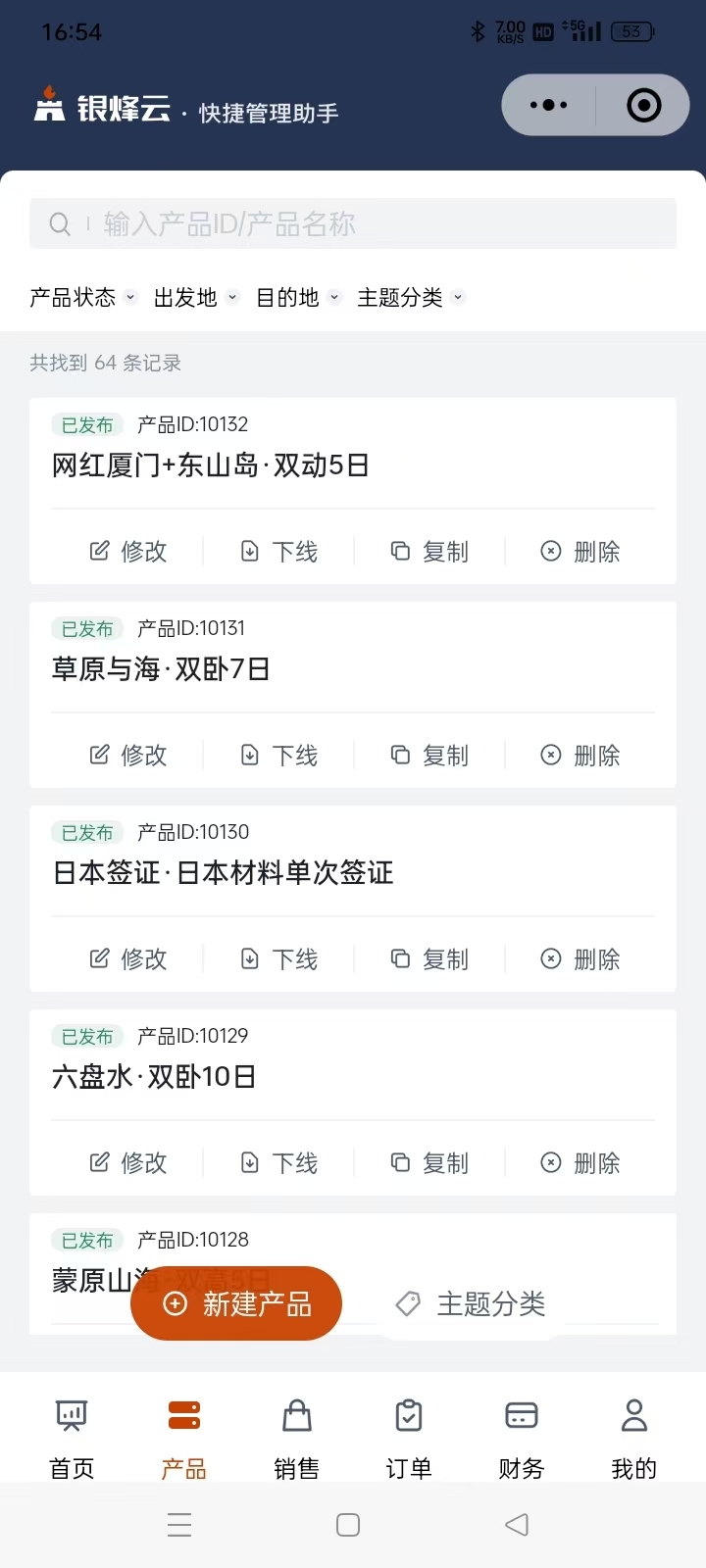
Task: Edit product 网红厦门+东山岛·双动5日
Action: point(128,552)
